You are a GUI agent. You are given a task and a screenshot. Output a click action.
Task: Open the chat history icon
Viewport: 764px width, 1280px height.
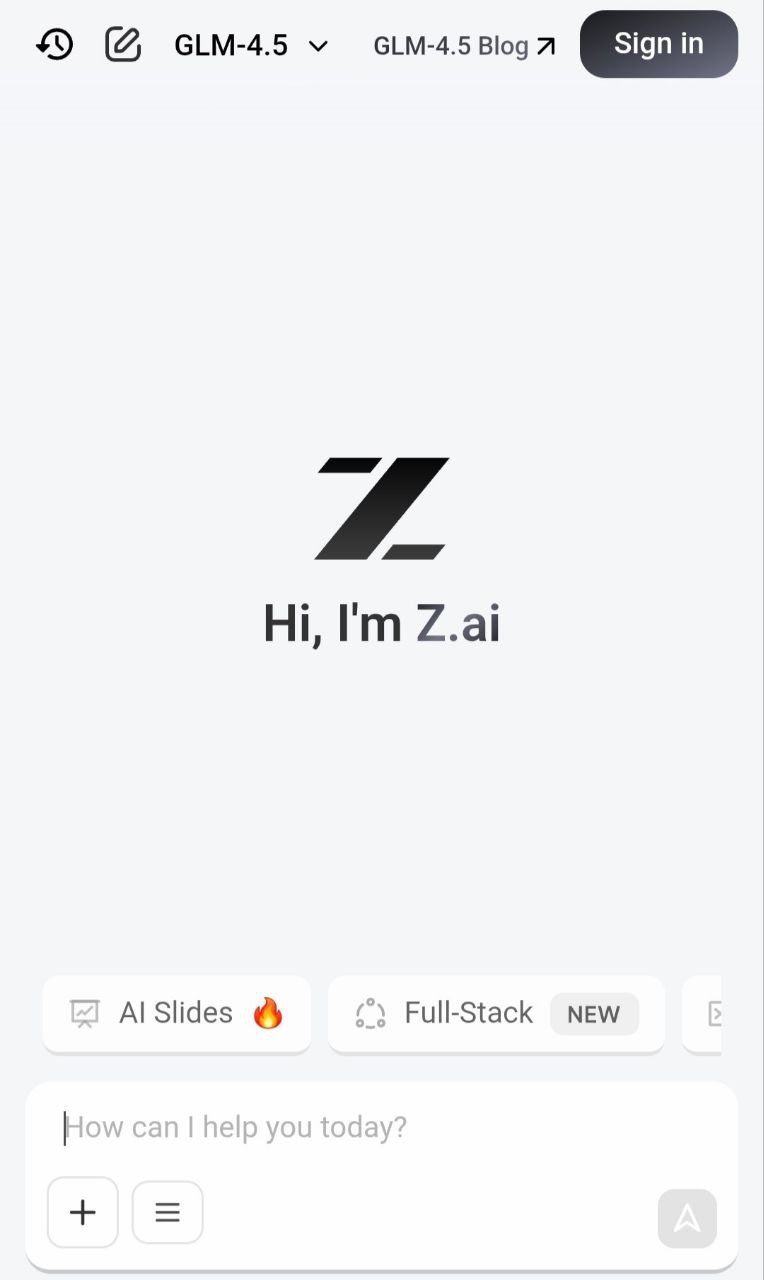click(x=55, y=44)
